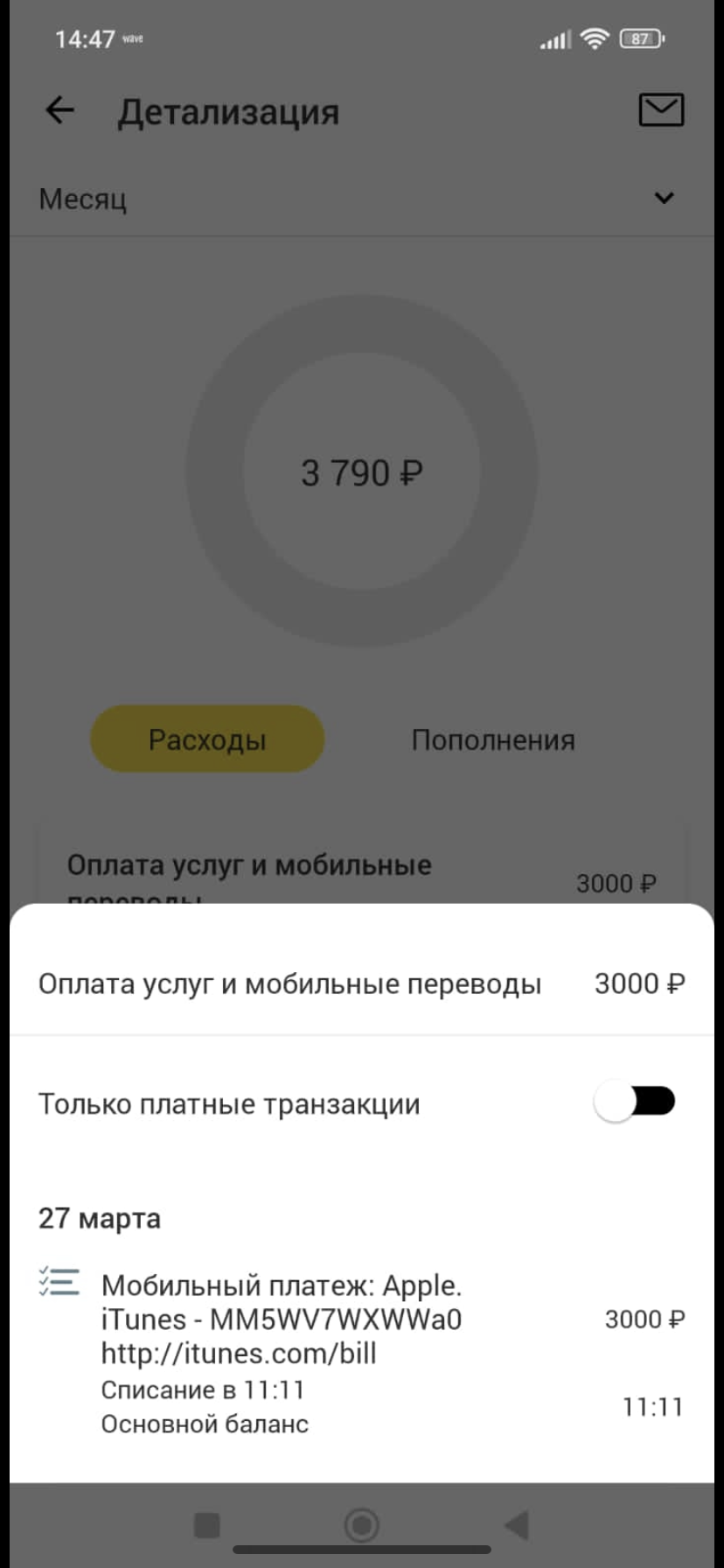
Task: Send the details by email envelope icon
Action: pos(661,110)
